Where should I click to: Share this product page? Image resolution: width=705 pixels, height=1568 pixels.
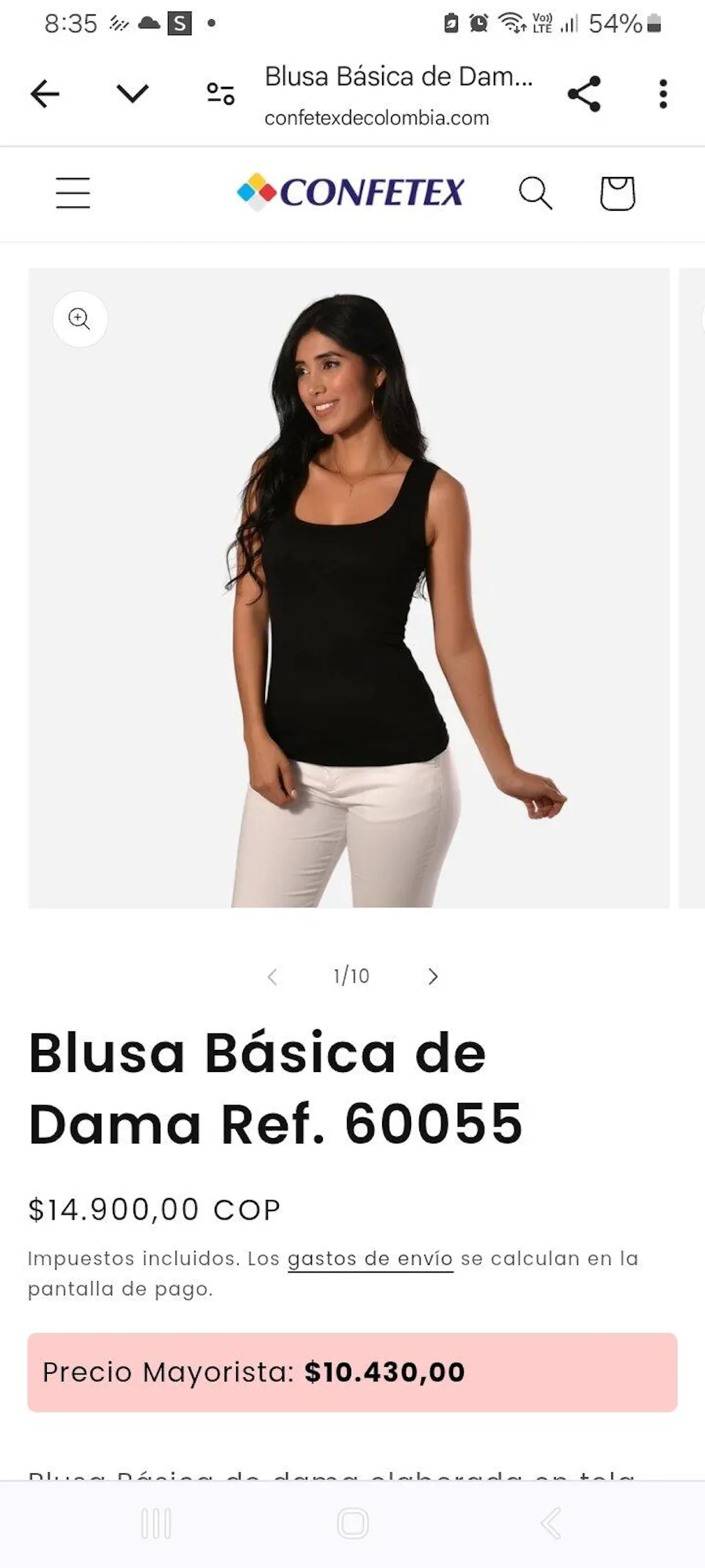coord(584,94)
